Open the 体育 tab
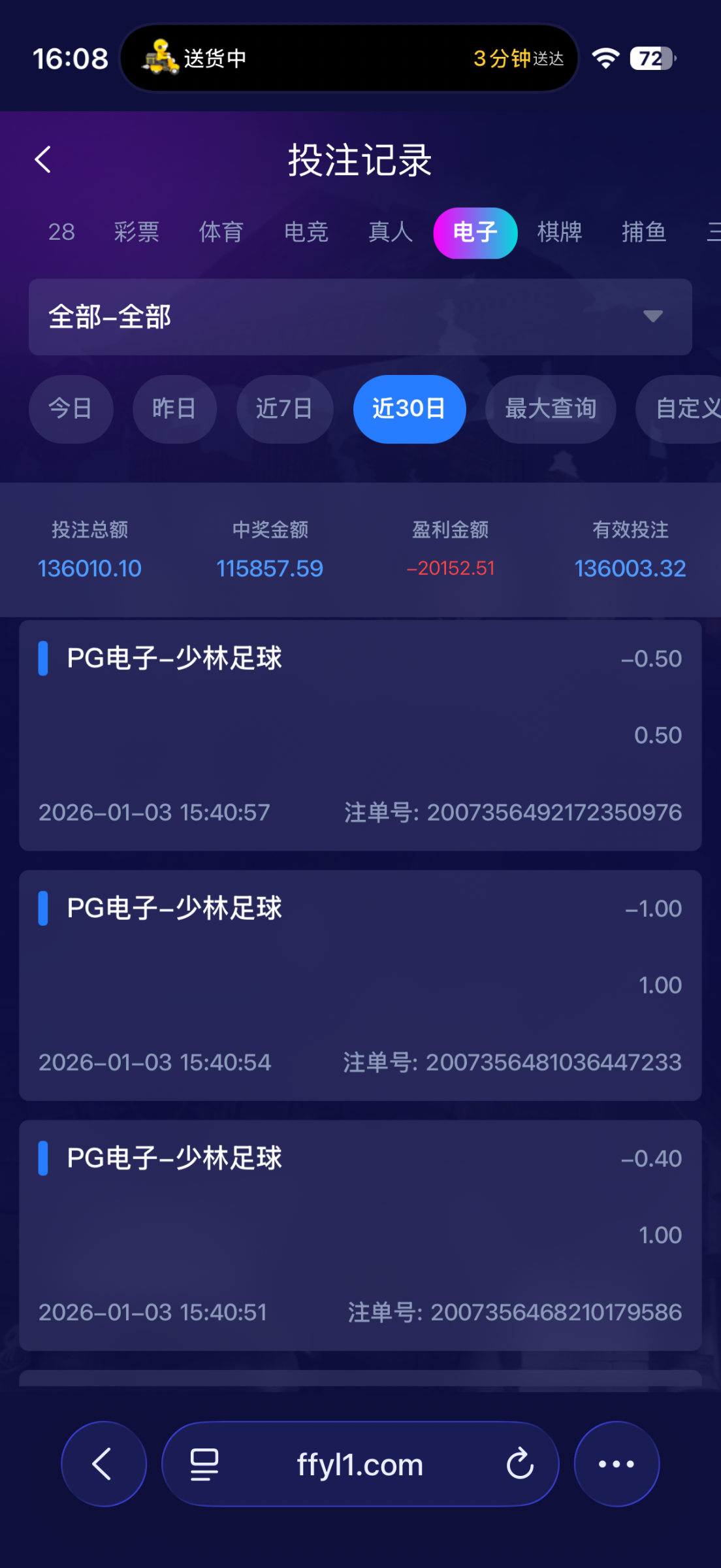The height and width of the screenshot is (1568, 721). 221,233
